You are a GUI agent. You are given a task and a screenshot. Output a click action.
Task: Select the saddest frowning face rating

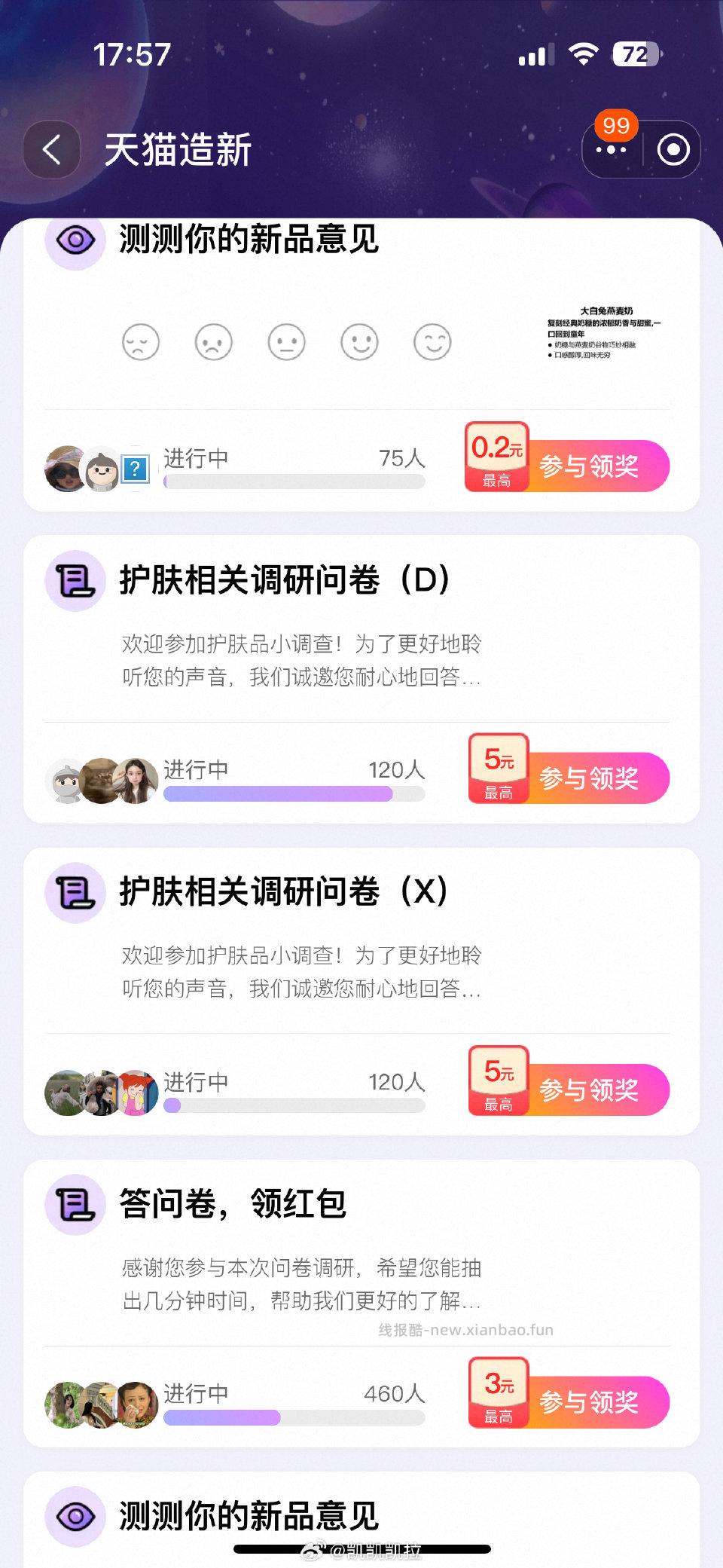[x=141, y=341]
